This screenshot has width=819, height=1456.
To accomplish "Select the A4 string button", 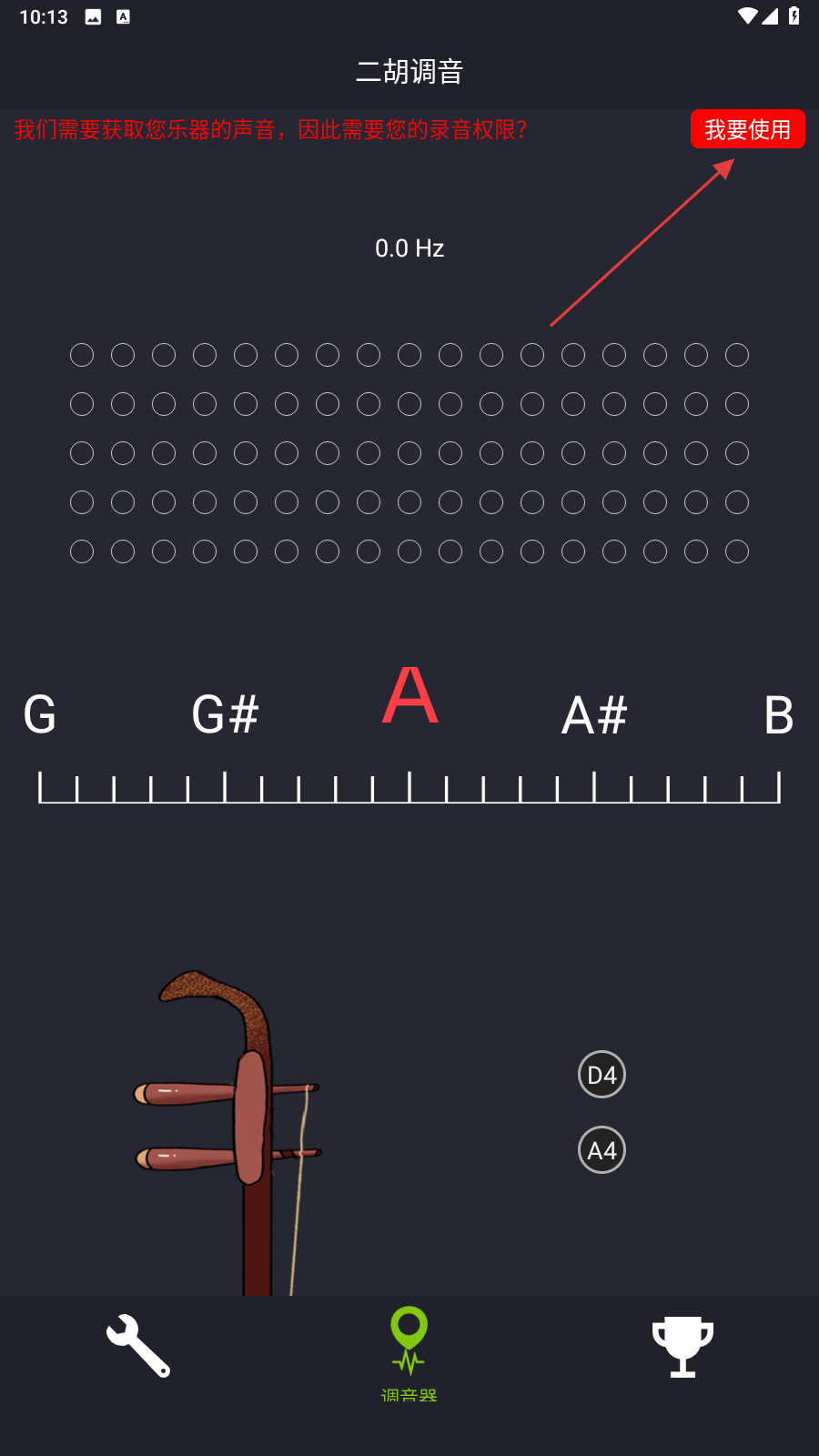I will [602, 1150].
